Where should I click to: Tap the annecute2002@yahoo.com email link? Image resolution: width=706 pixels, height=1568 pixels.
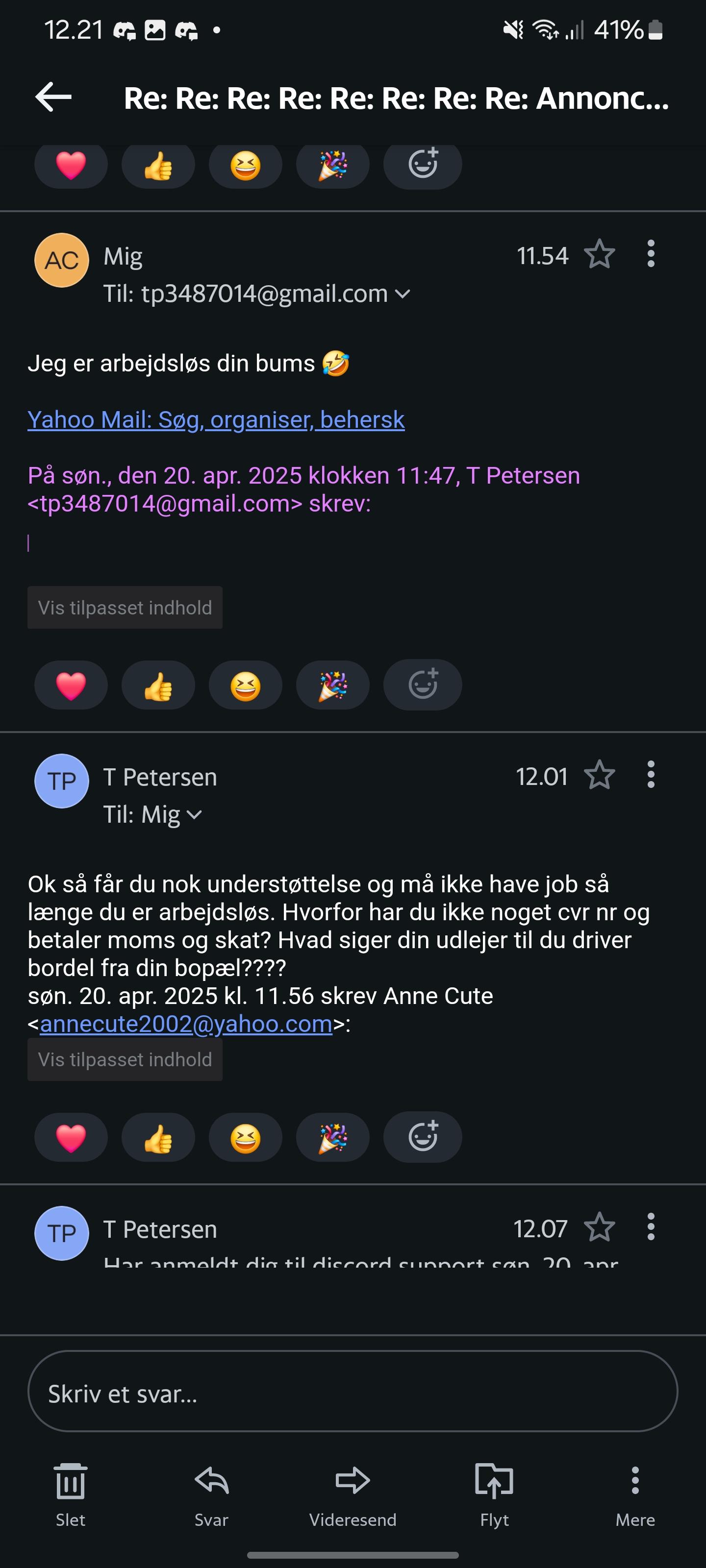[x=186, y=1024]
